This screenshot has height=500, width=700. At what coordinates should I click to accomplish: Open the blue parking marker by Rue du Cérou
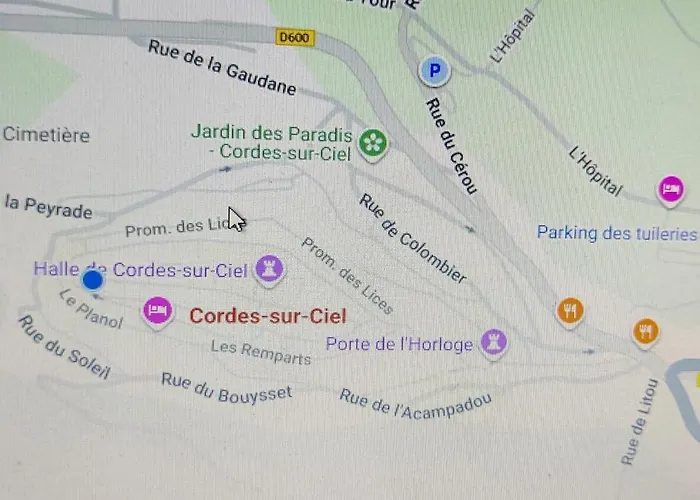(x=434, y=70)
